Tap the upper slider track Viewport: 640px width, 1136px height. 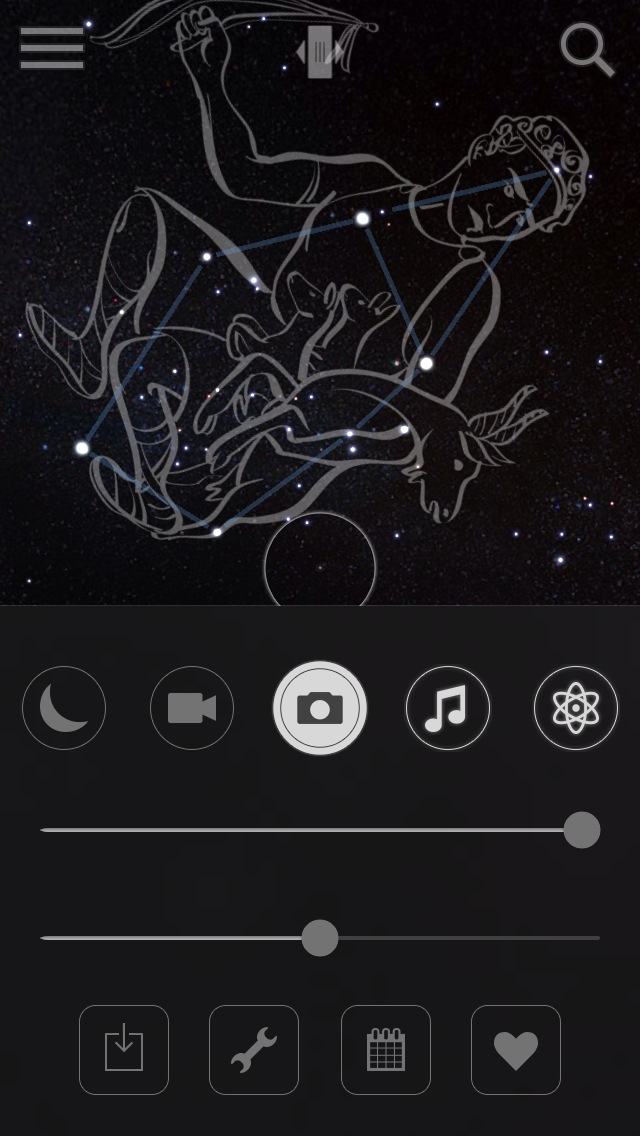click(x=300, y=830)
